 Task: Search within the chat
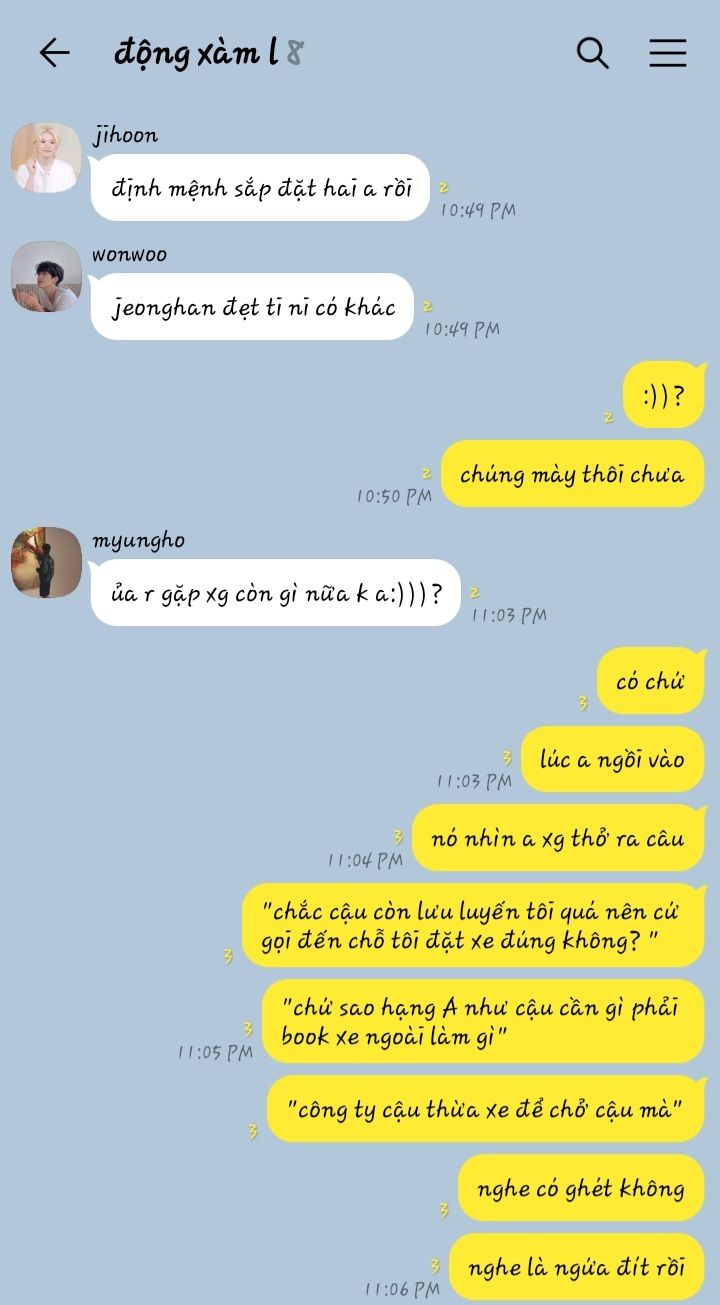(x=593, y=53)
